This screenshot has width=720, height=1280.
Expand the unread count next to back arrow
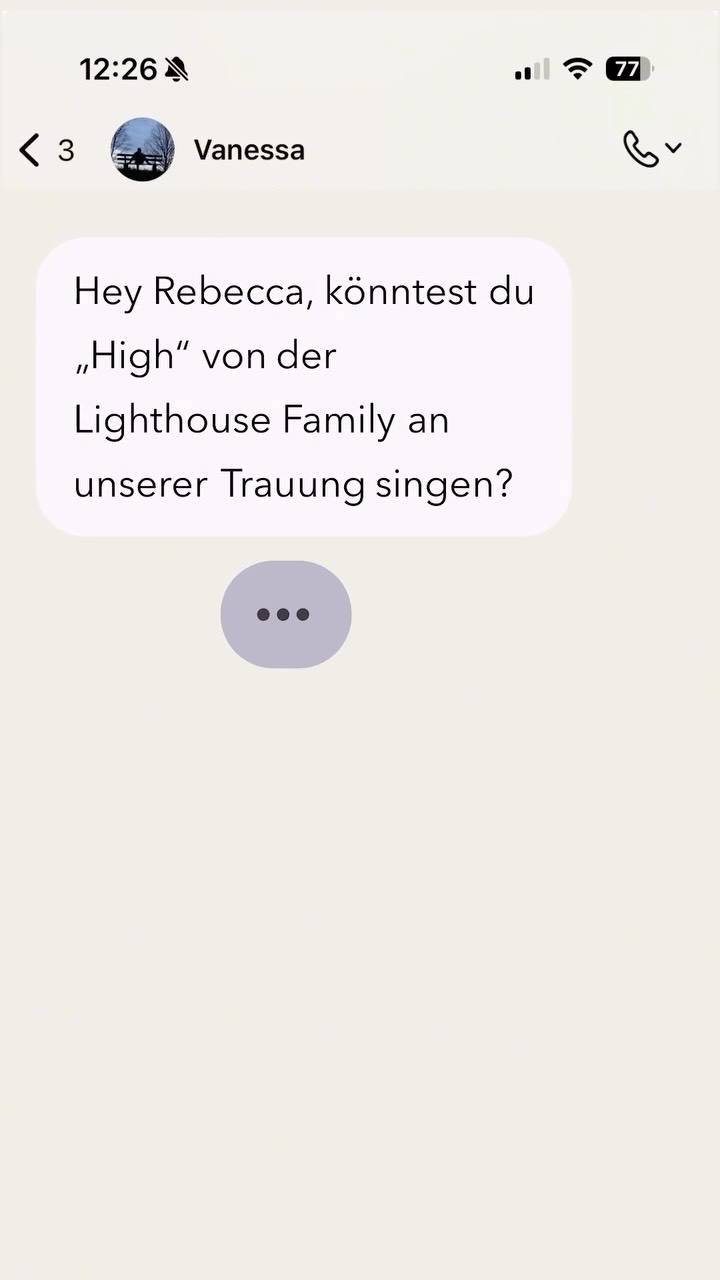tap(66, 149)
